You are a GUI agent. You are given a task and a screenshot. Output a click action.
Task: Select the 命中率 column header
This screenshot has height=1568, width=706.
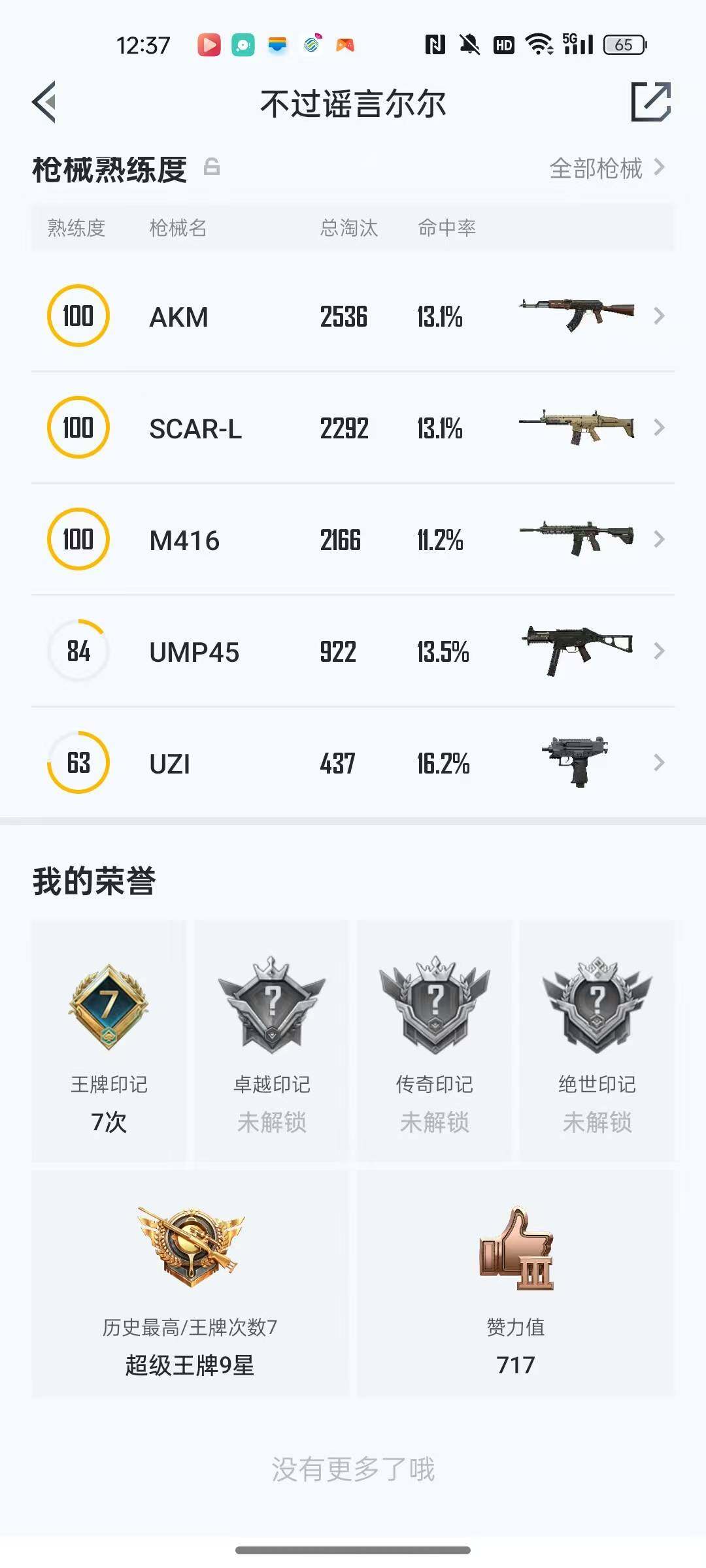point(448,228)
